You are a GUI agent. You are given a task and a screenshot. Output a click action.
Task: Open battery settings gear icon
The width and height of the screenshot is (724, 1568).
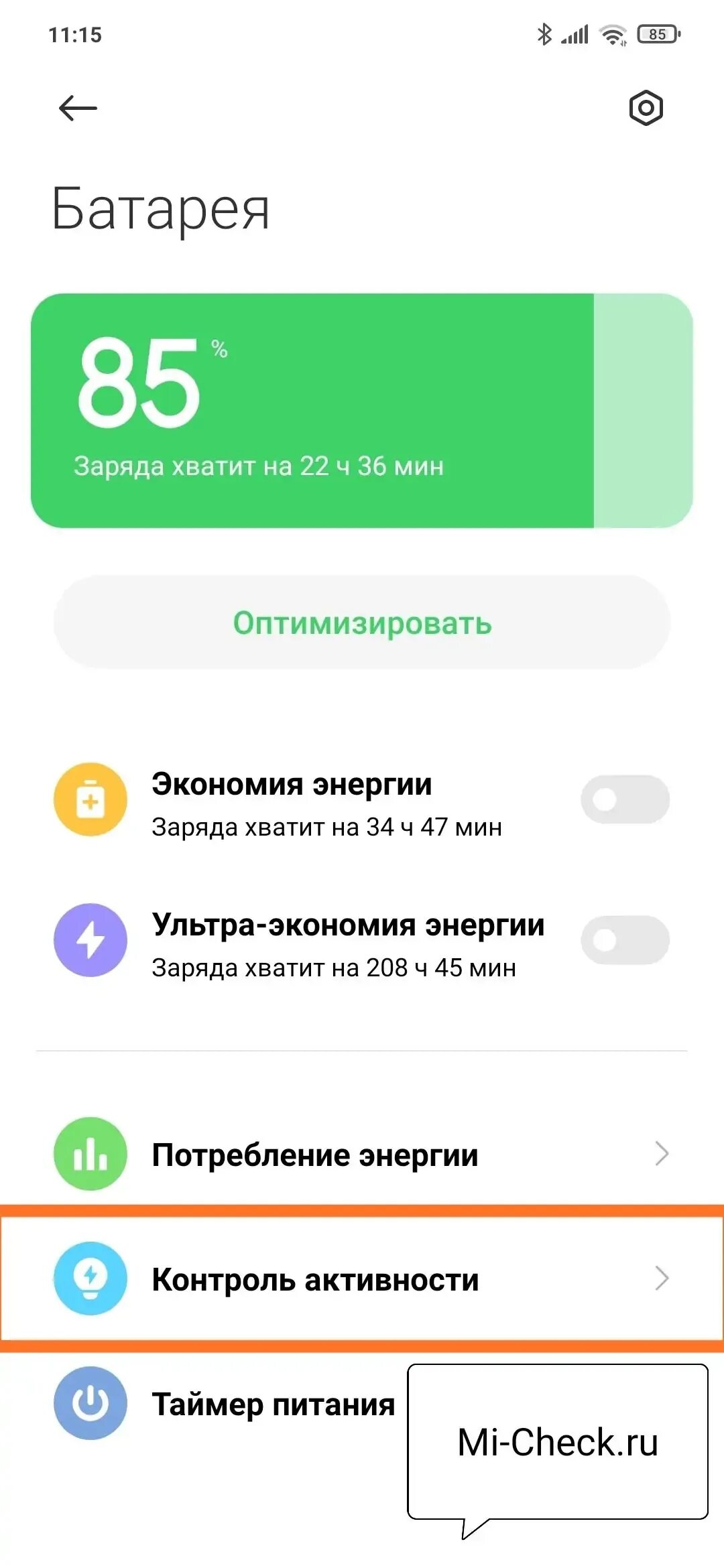[646, 108]
